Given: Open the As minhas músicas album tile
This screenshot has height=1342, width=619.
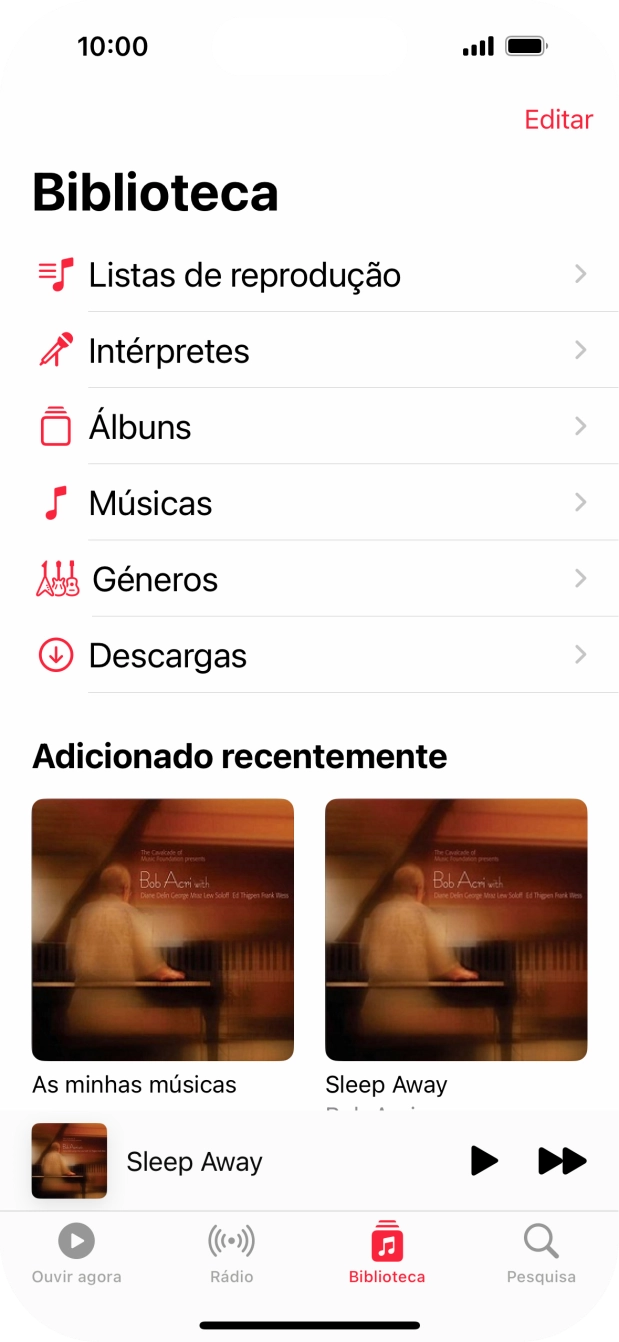Looking at the screenshot, I should (x=163, y=930).
